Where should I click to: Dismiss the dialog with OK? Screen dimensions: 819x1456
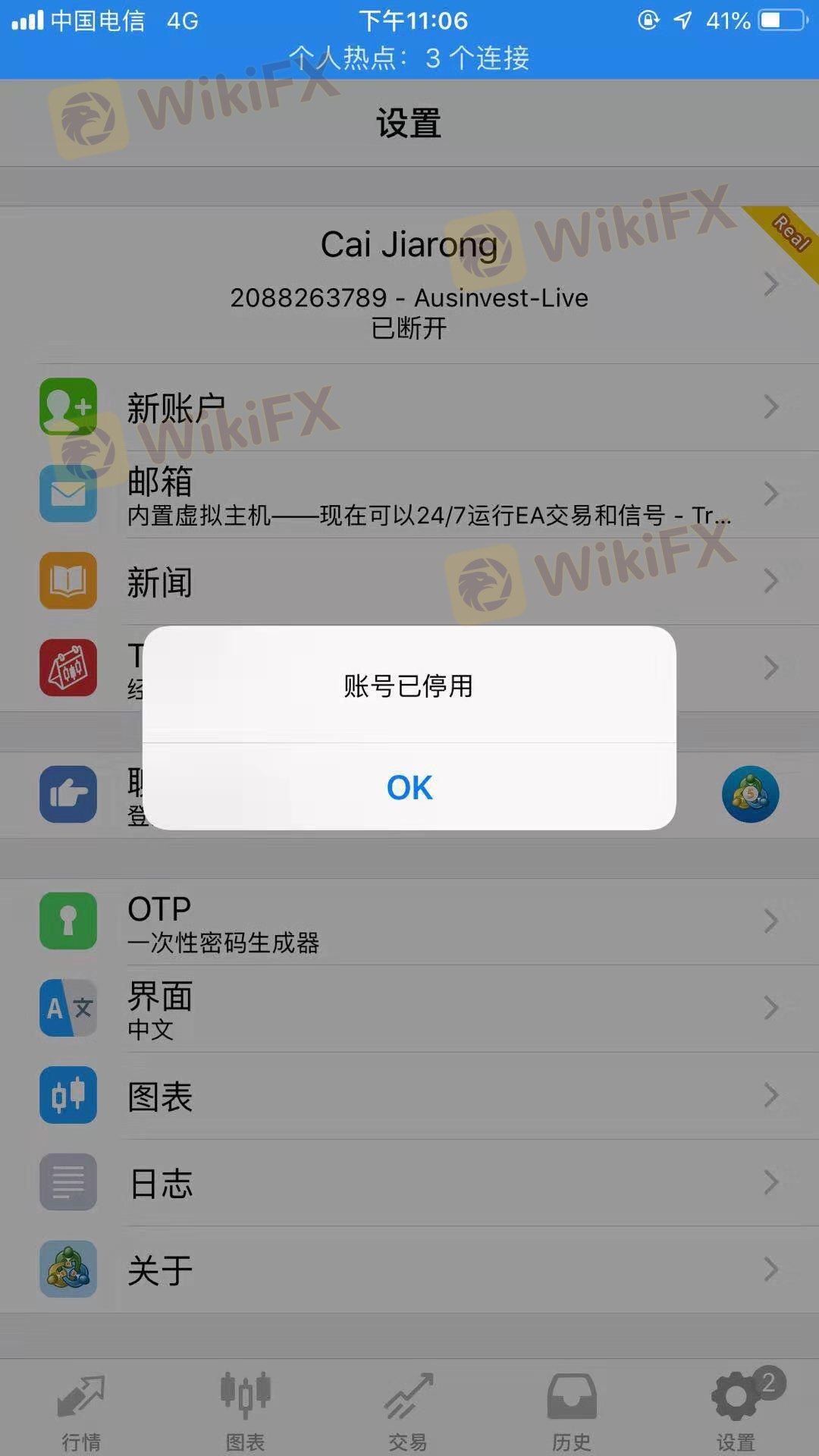[x=409, y=787]
